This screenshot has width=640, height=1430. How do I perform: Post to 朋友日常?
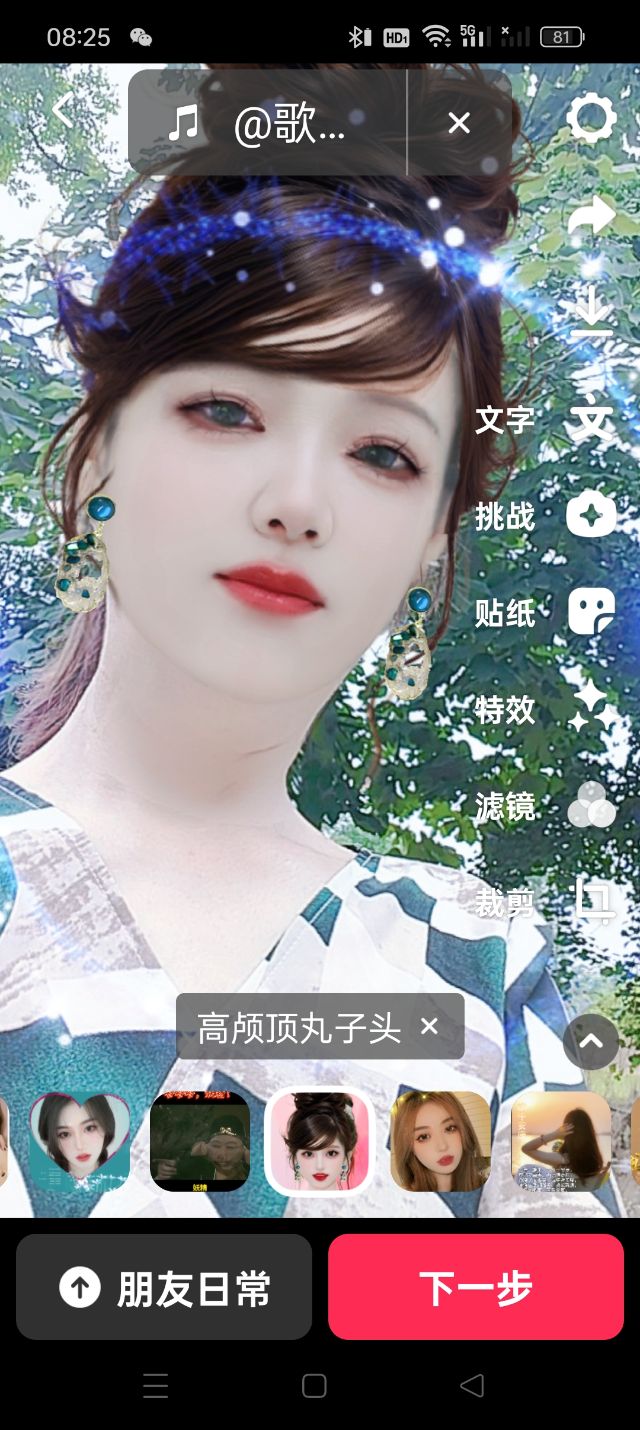tap(164, 1287)
